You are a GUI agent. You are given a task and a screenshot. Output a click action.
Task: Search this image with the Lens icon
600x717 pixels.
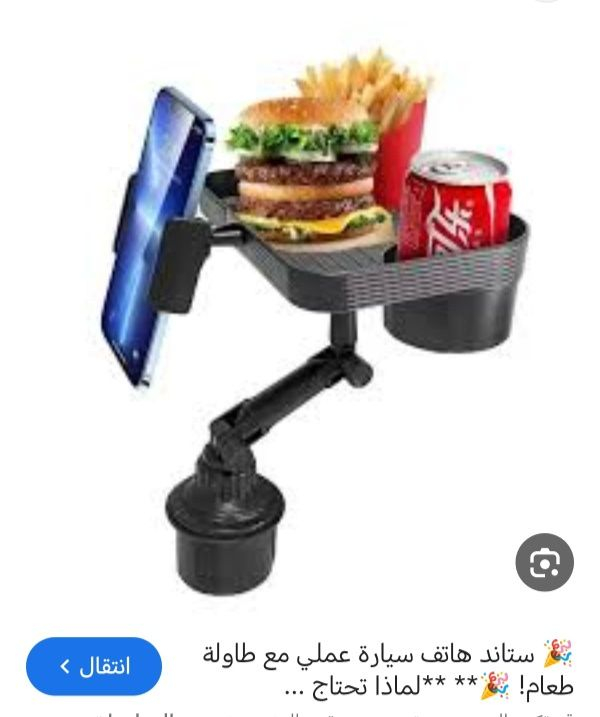tap(544, 563)
